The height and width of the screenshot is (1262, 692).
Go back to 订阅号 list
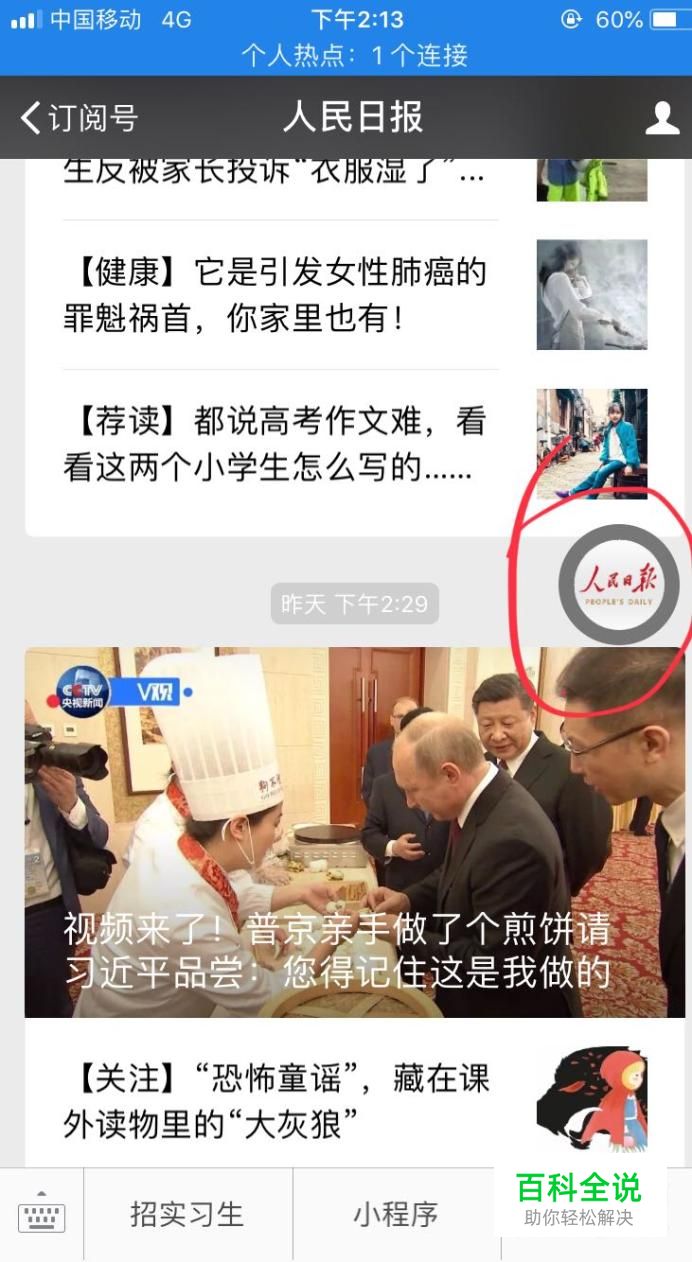78,118
